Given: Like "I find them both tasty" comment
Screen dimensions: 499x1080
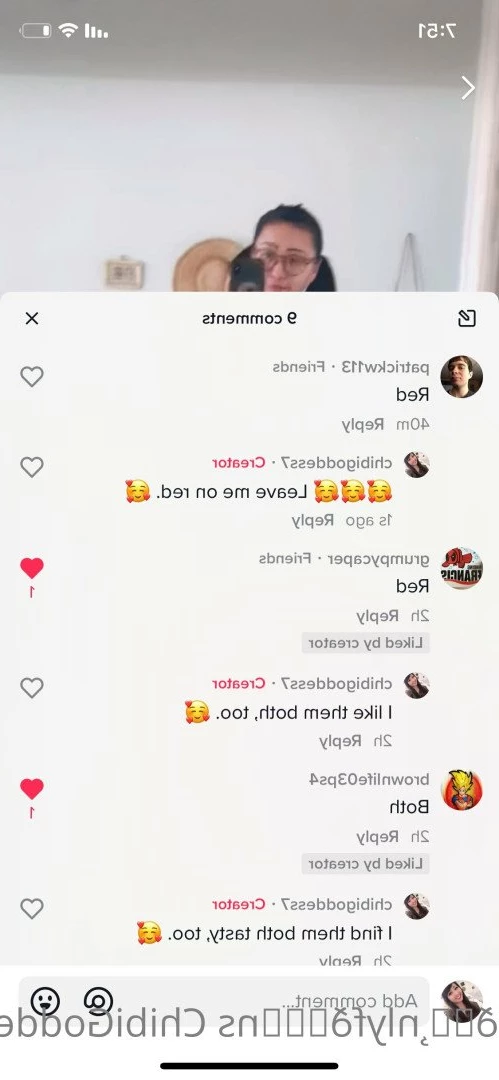Looking at the screenshot, I should [x=32, y=908].
